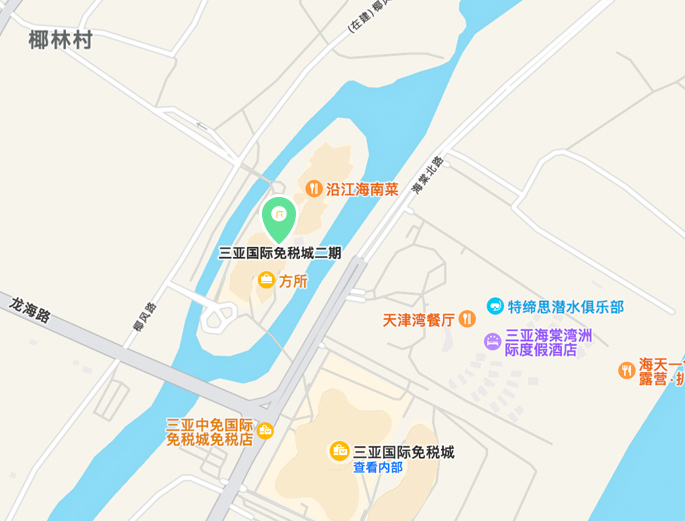Select the green pin for 三亚国际免税城二期
This screenshot has width=685, height=521.
click(279, 215)
